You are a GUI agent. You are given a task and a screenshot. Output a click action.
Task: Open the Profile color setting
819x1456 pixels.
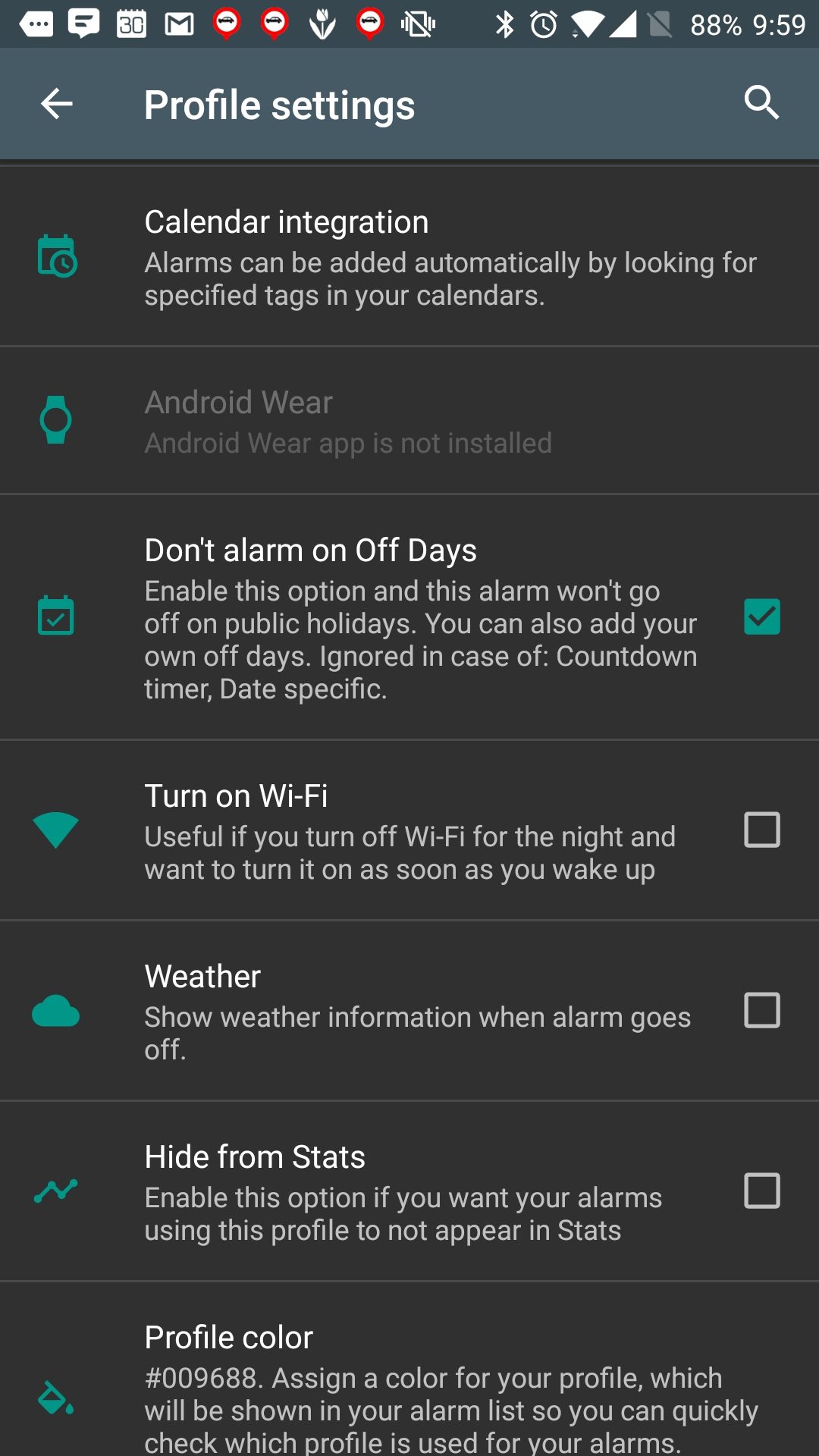tap(409, 1370)
